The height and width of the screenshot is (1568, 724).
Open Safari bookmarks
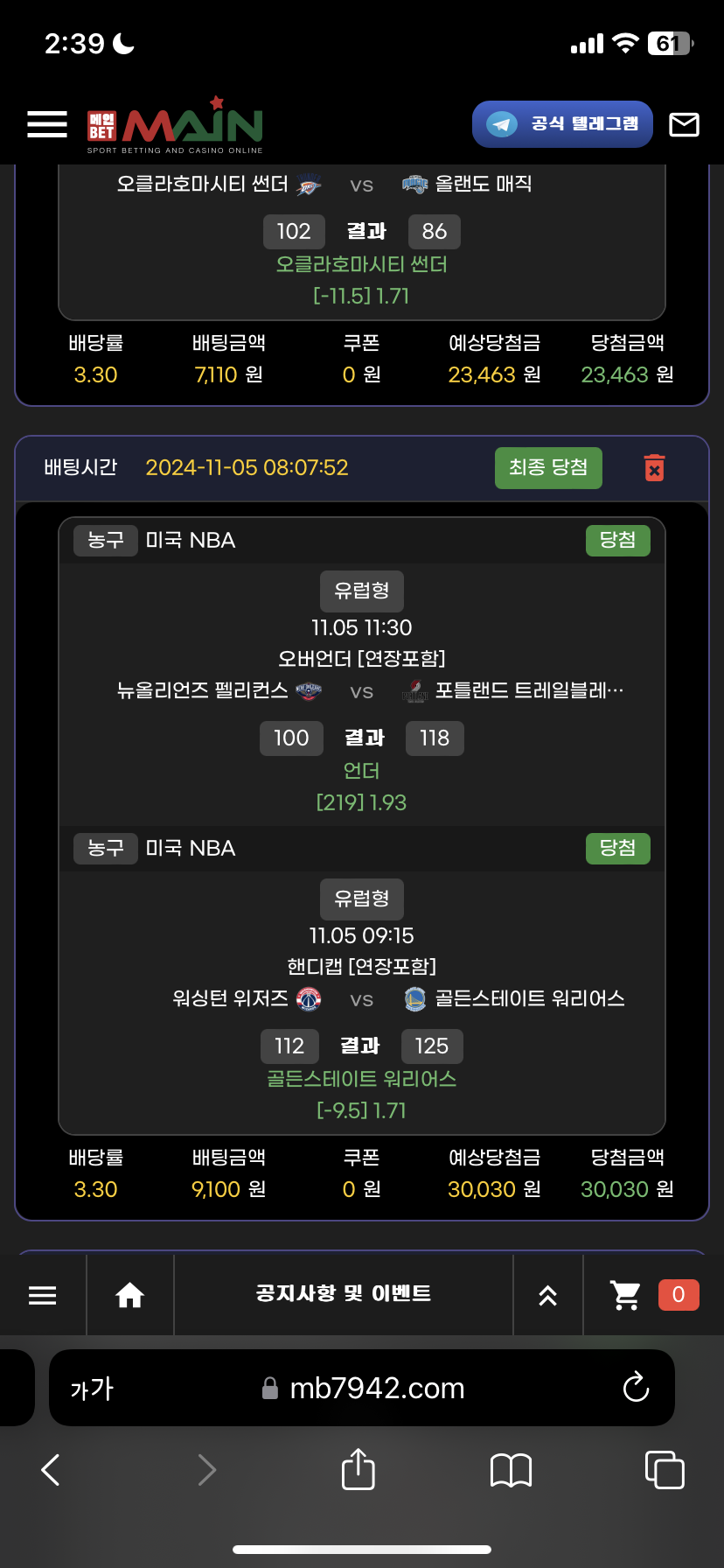click(511, 1470)
